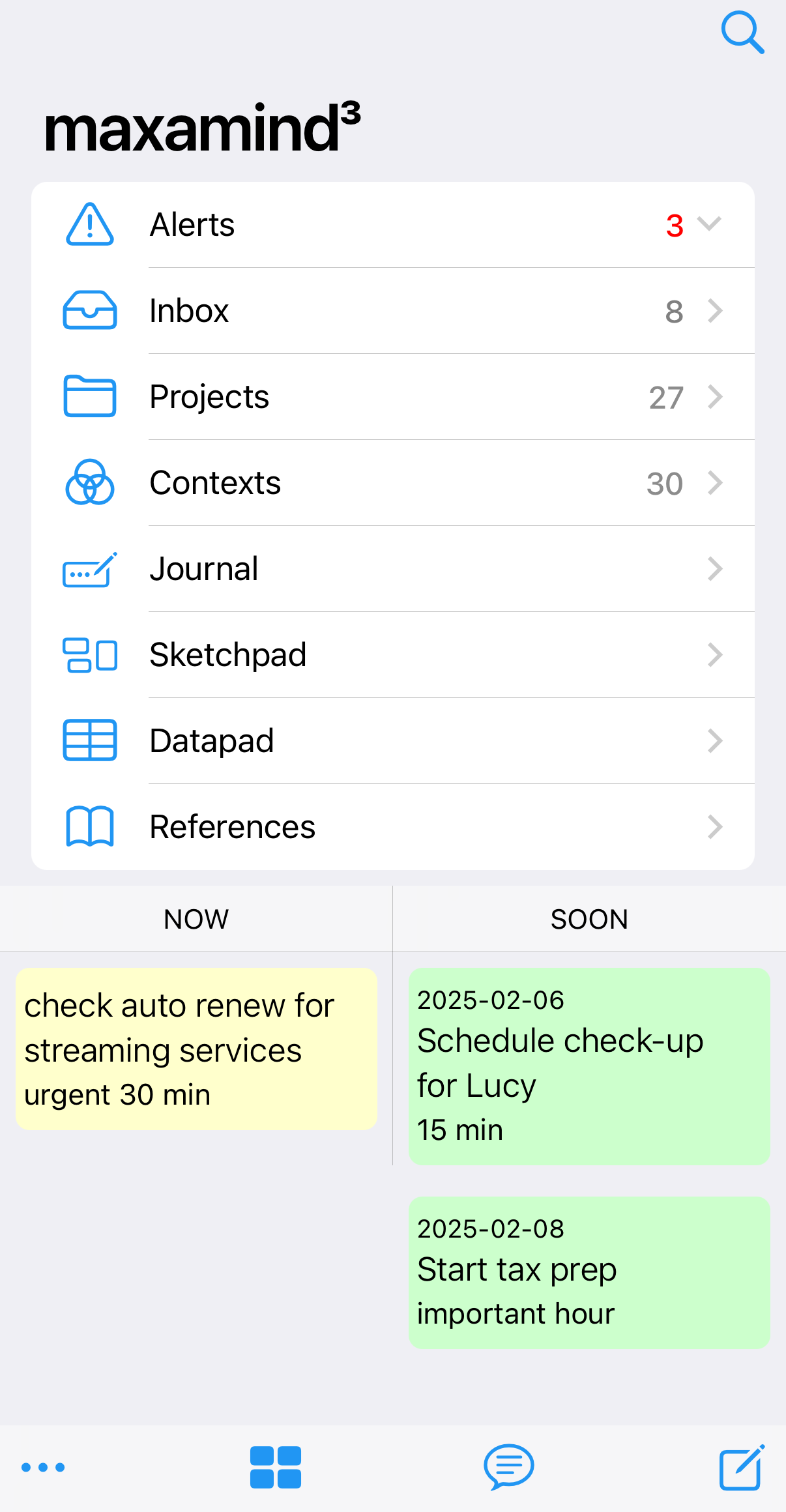Open Projects list

point(393,397)
